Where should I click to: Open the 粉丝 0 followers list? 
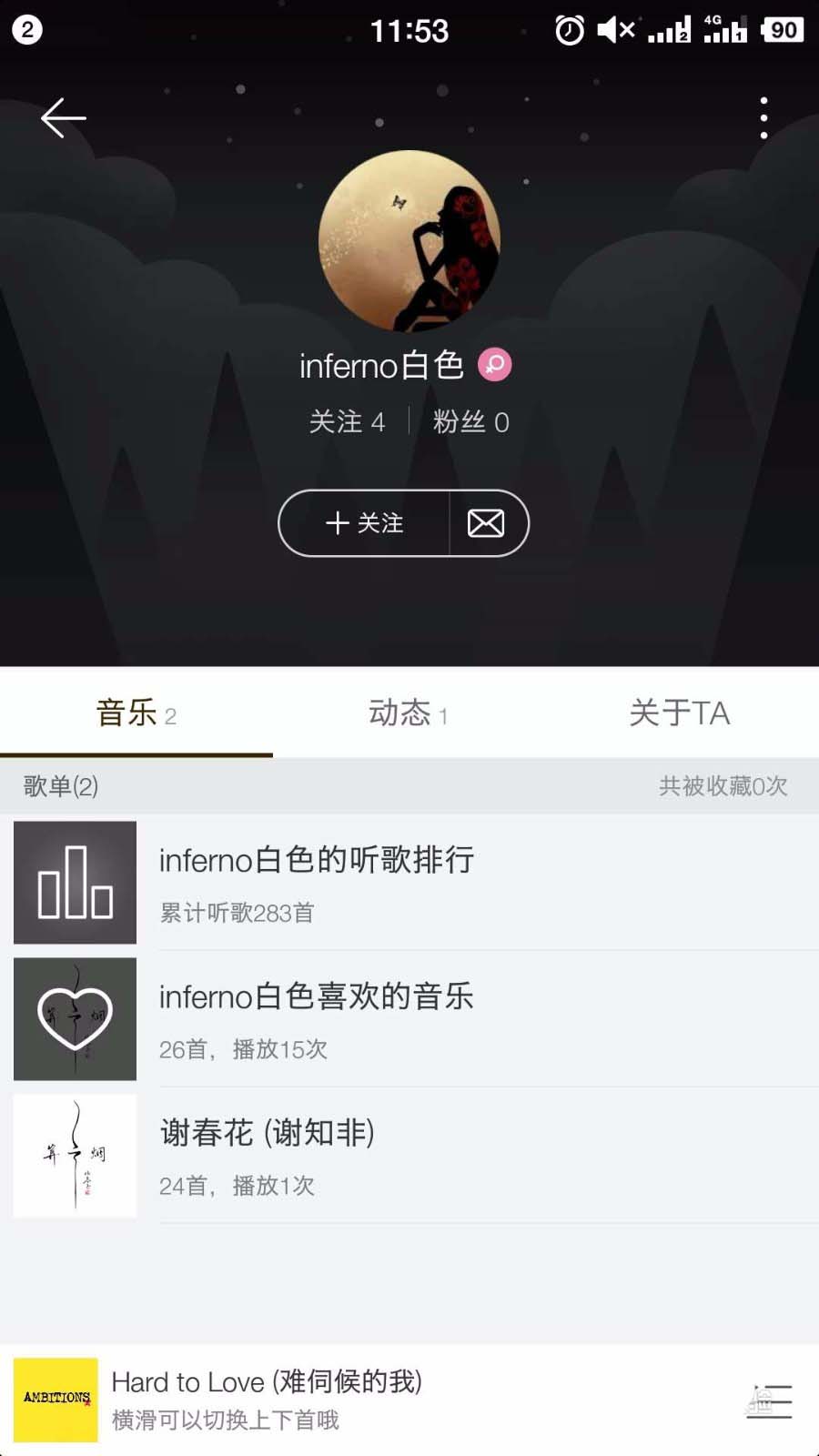coord(470,422)
